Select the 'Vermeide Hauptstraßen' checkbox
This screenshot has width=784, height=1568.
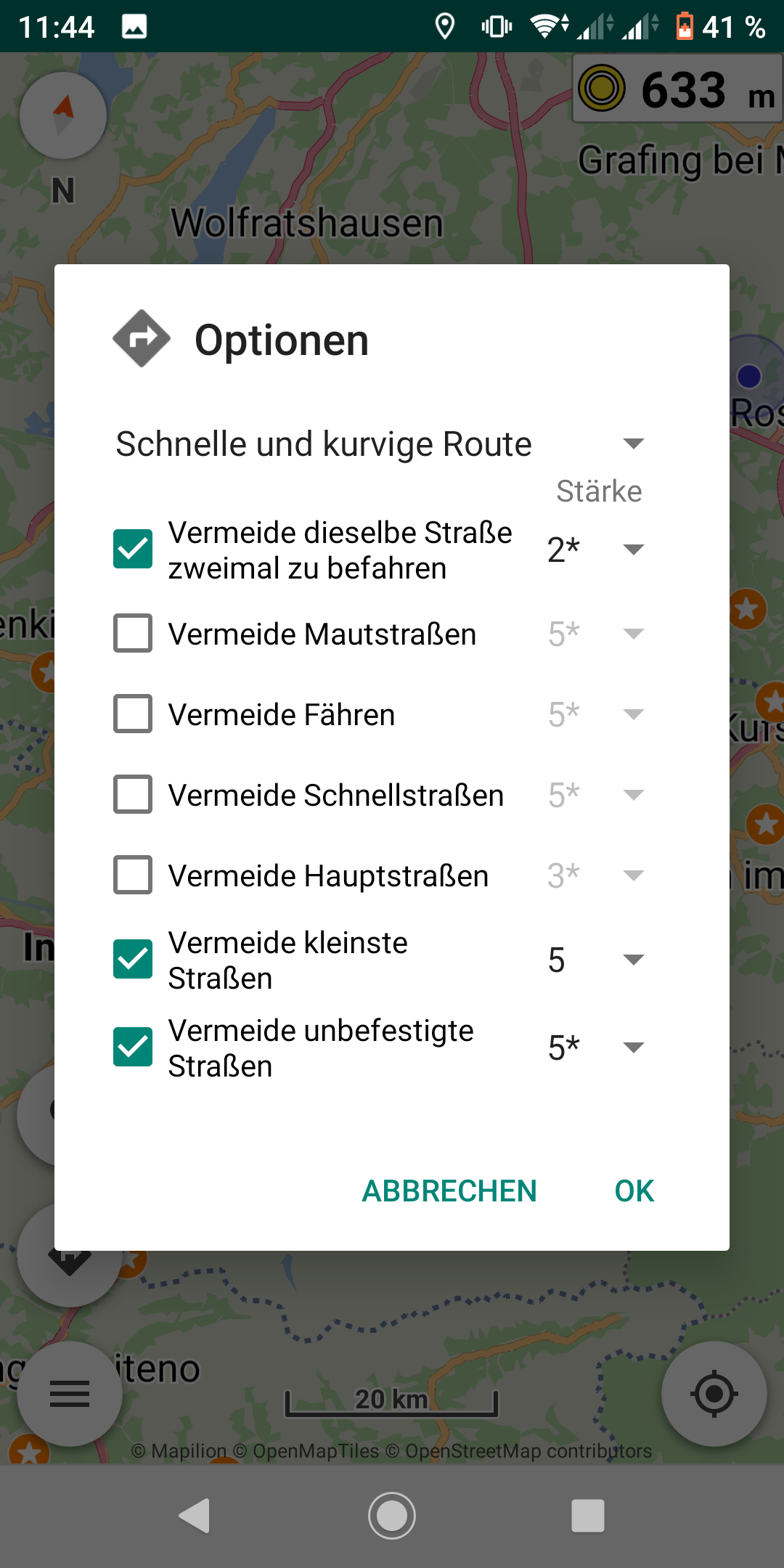[x=133, y=875]
